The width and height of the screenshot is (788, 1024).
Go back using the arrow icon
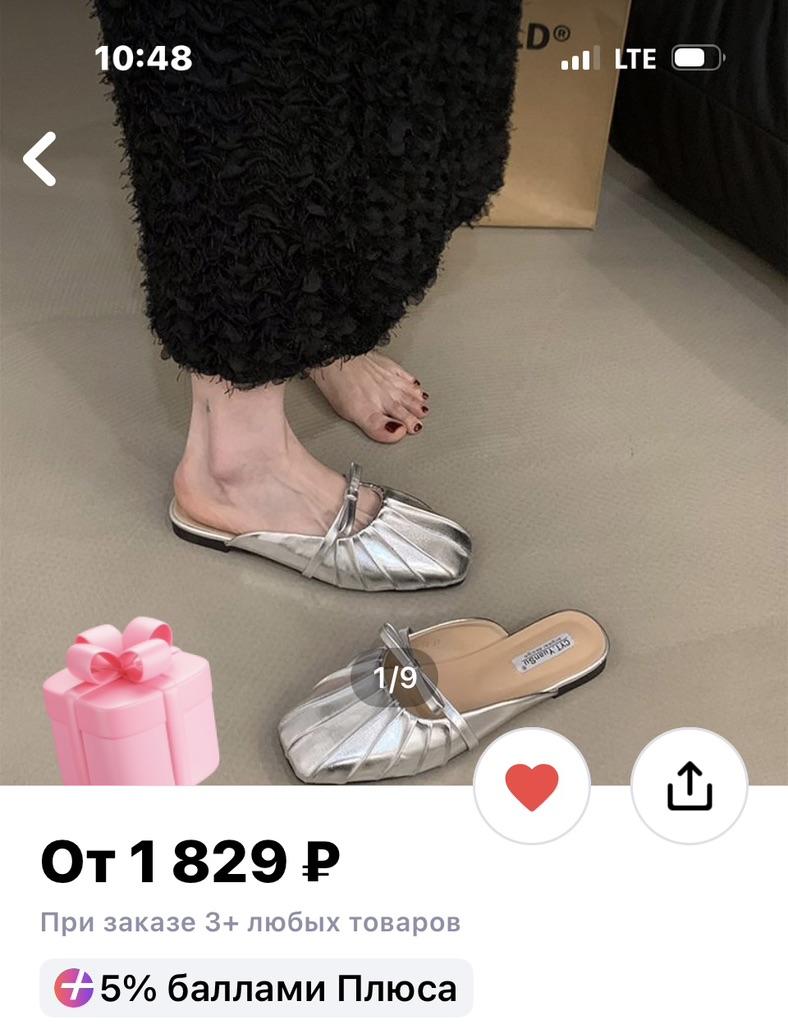pyautogui.click(x=40, y=159)
